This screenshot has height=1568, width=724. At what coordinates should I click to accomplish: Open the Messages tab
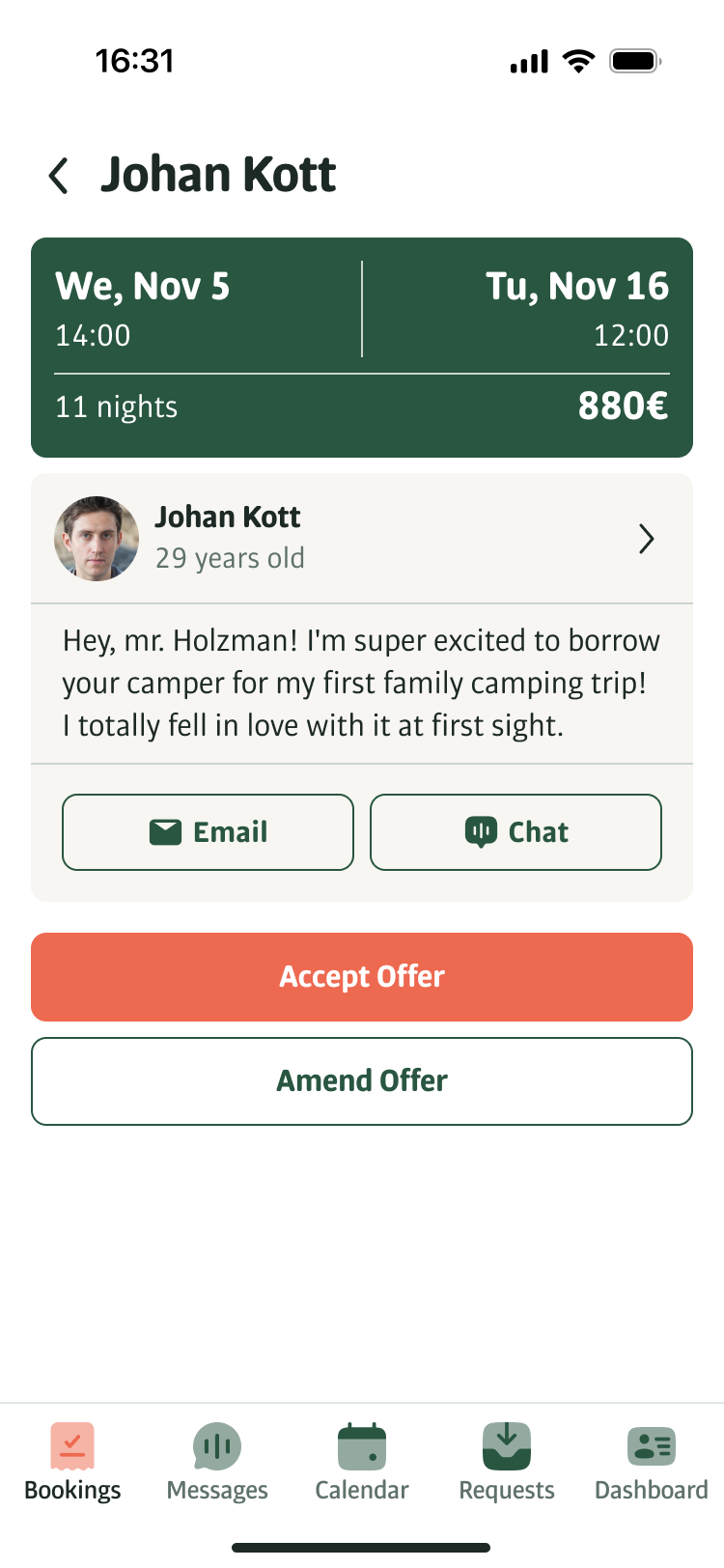217,1463
